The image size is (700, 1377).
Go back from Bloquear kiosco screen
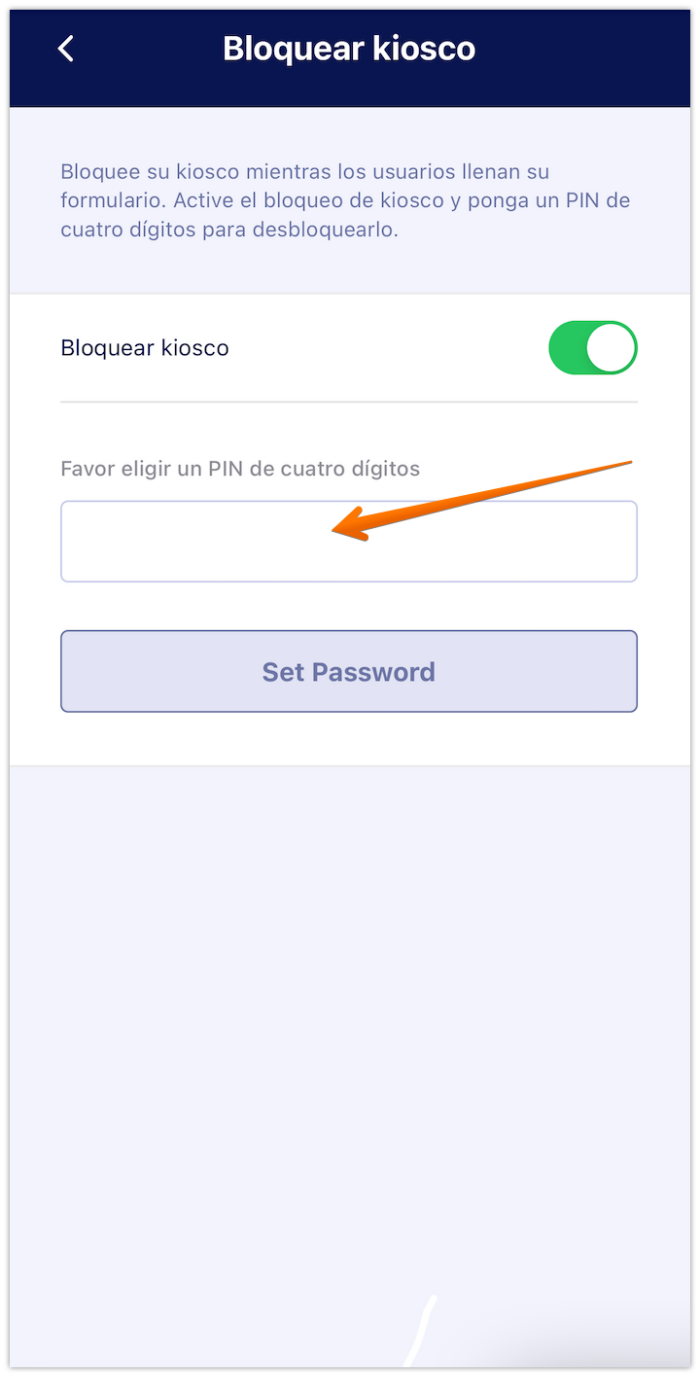66,48
